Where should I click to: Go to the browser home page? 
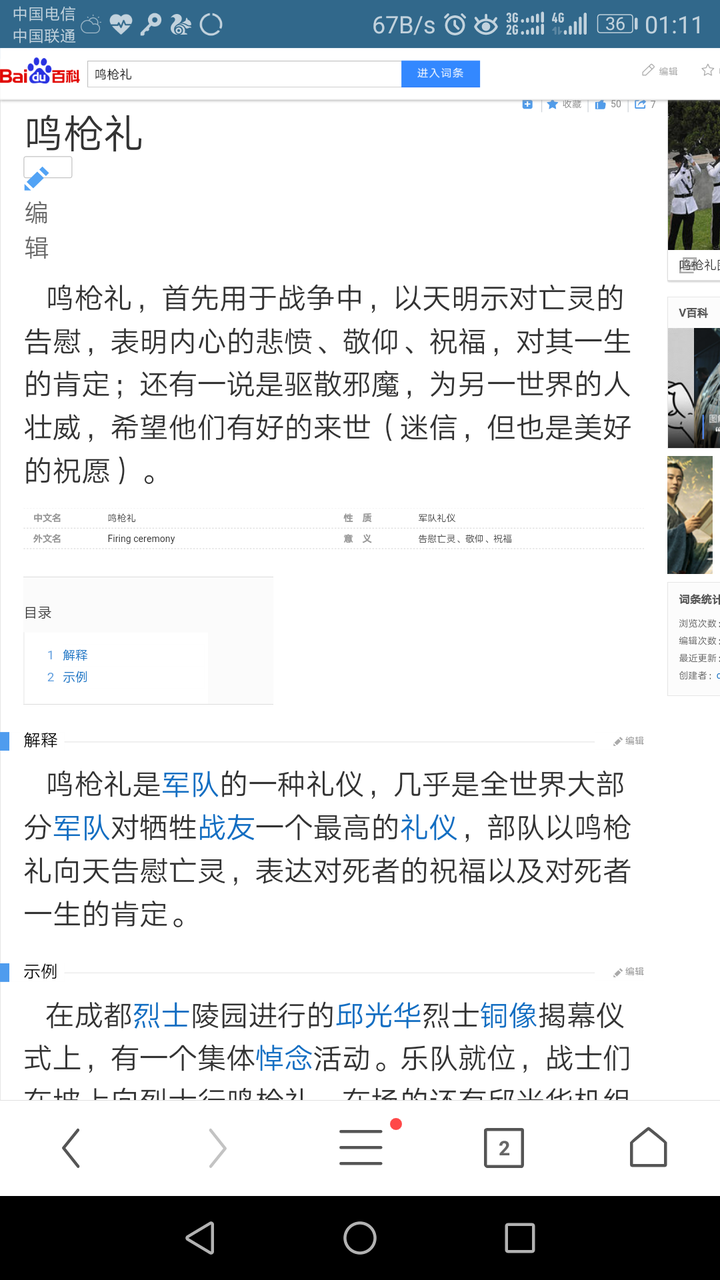(x=648, y=1148)
